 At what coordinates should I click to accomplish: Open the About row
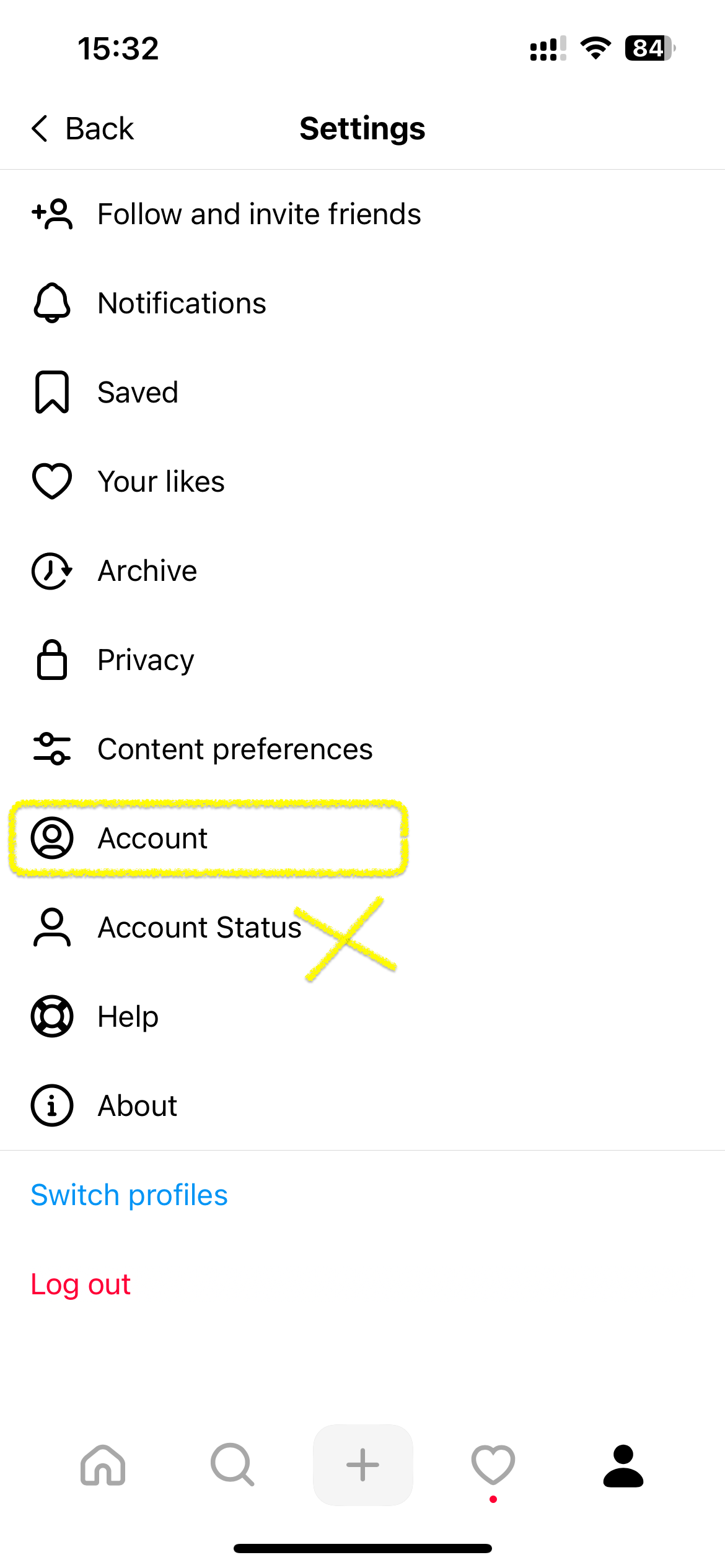click(362, 1106)
